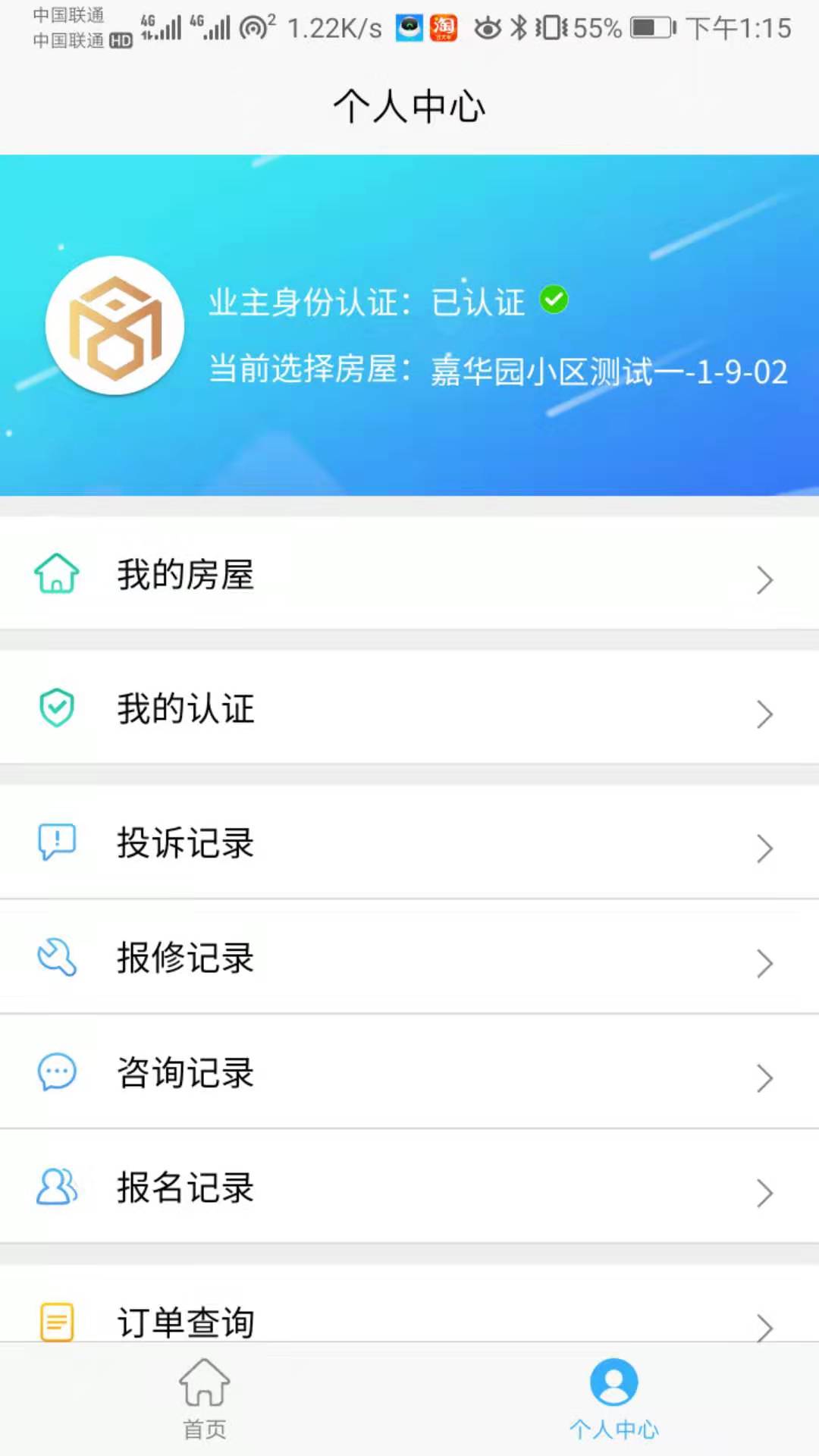Click the 我的认证 shield icon
Image resolution: width=819 pixels, height=1456 pixels.
(56, 708)
